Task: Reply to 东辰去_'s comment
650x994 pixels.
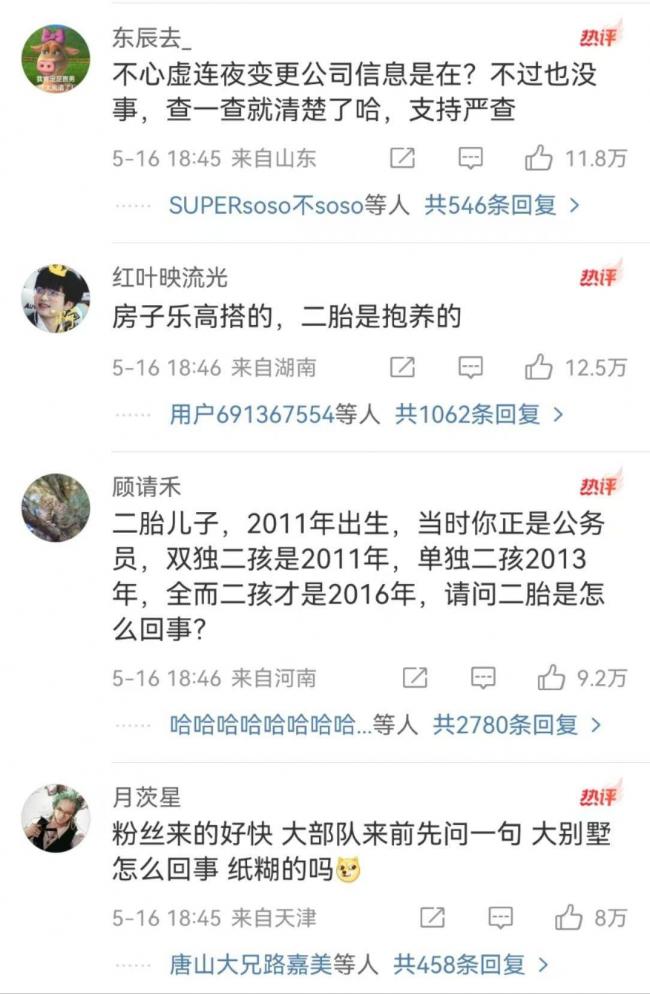Action: click(470, 158)
